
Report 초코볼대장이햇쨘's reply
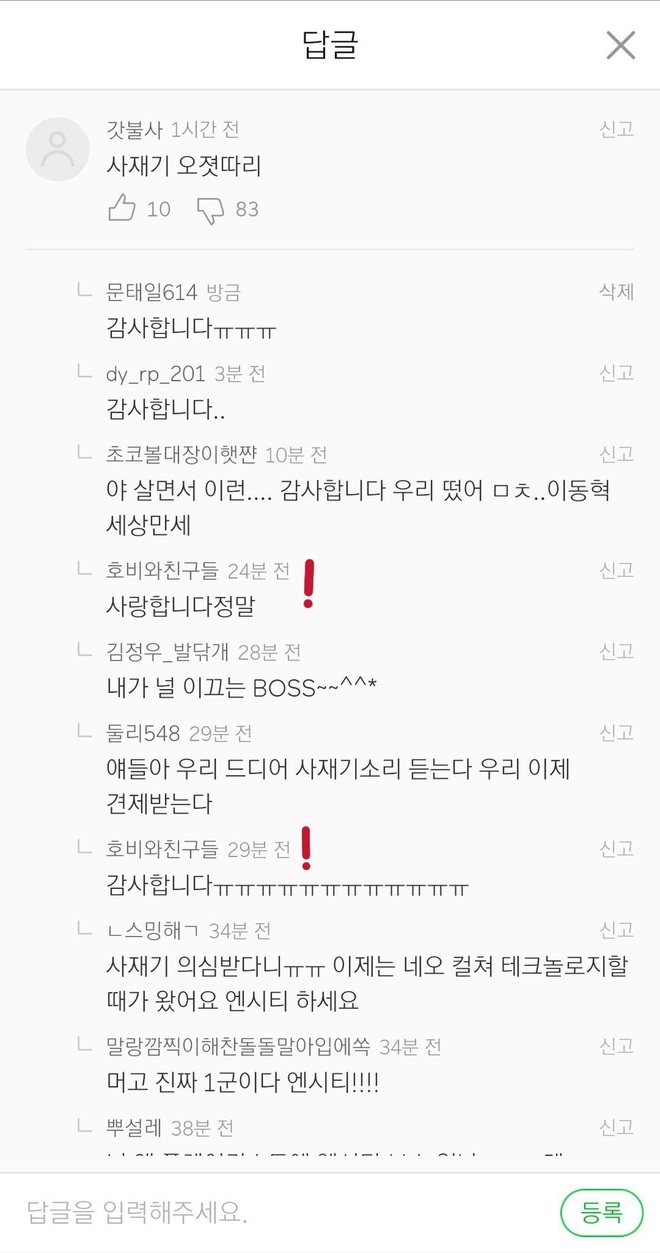616,454
